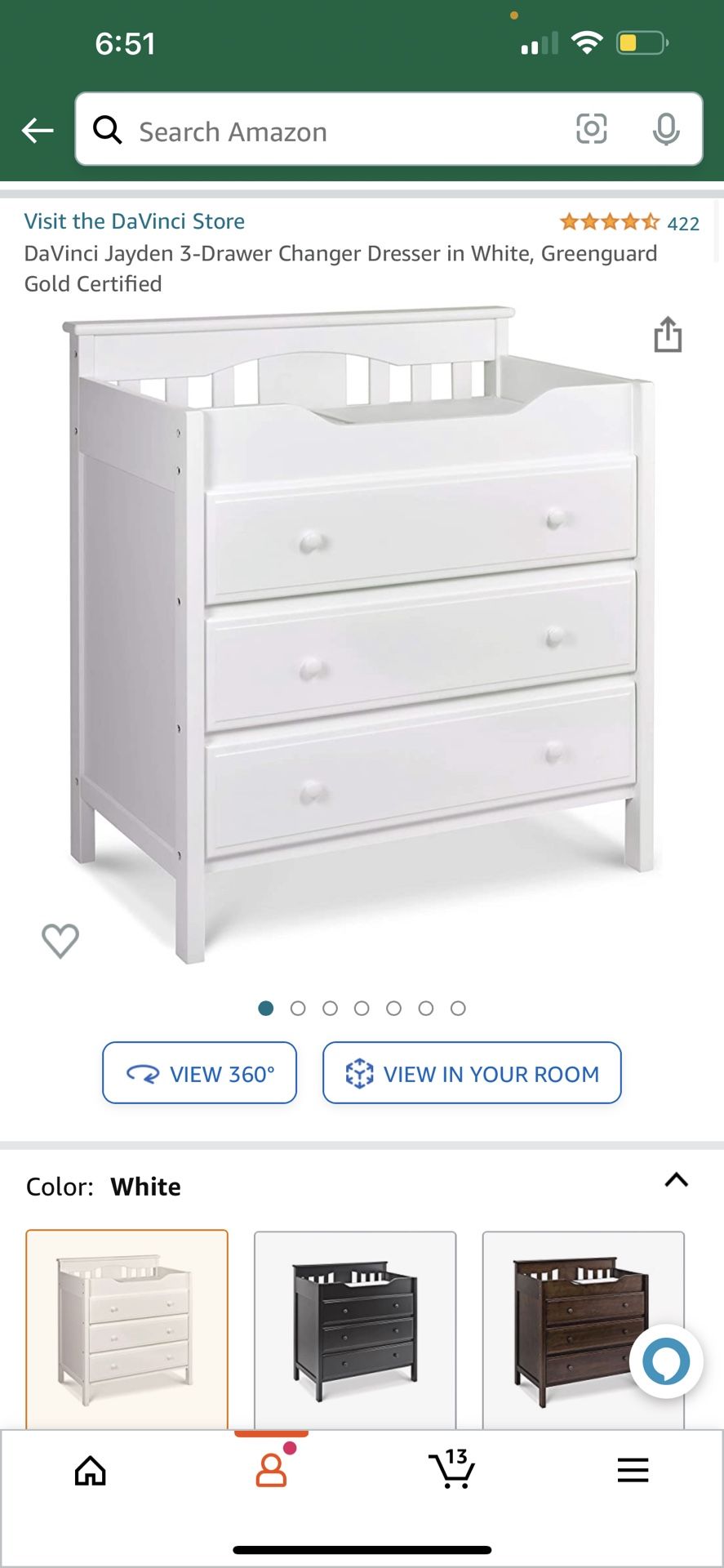724x1568 pixels.
Task: Add item to wishlist via heart icon
Action: click(x=59, y=940)
